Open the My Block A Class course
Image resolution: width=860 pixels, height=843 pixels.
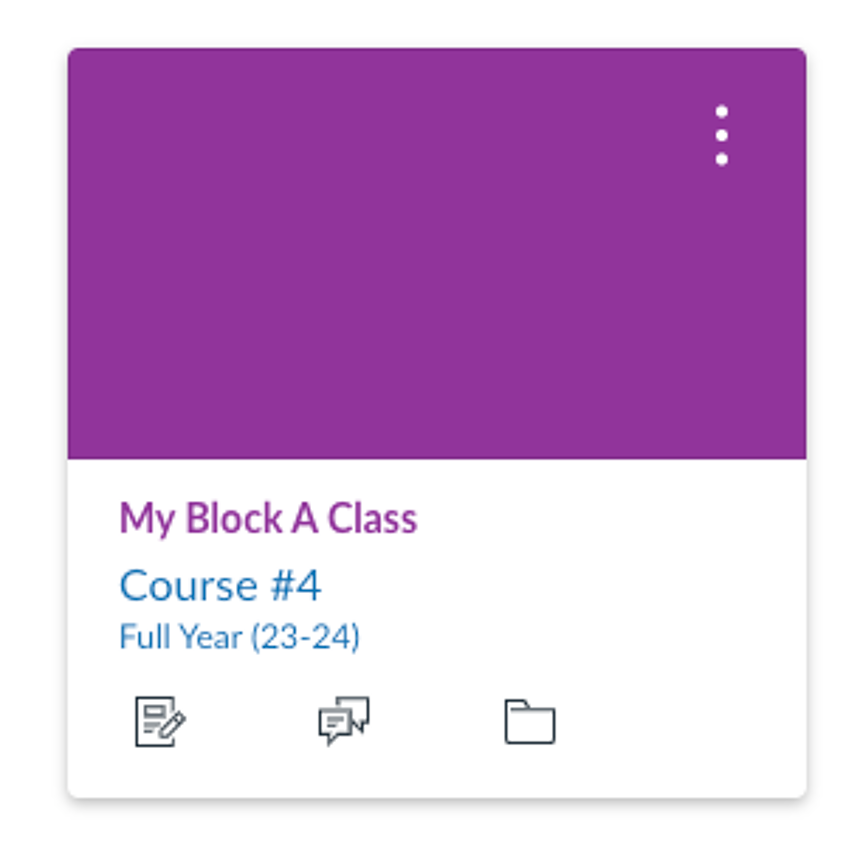(x=268, y=519)
